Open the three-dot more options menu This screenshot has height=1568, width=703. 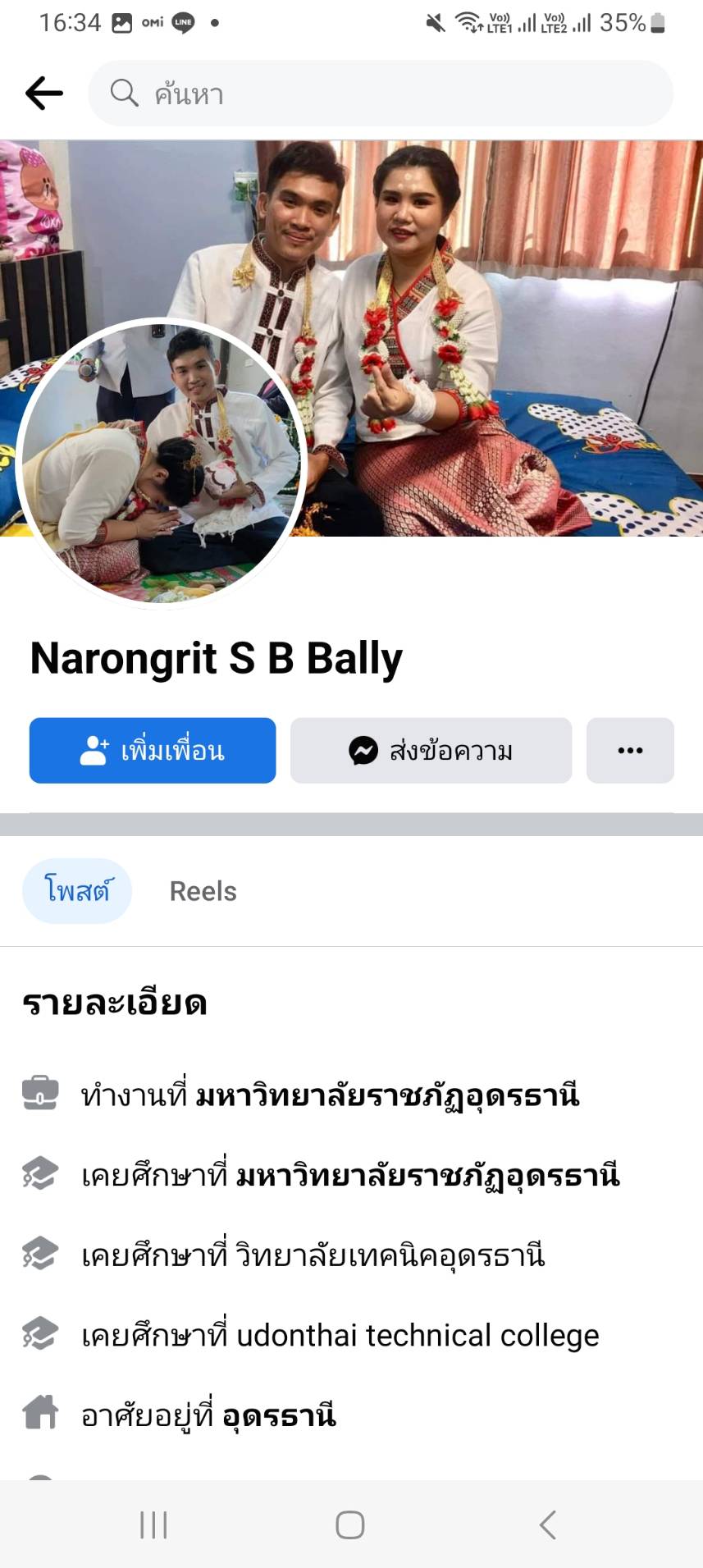630,751
